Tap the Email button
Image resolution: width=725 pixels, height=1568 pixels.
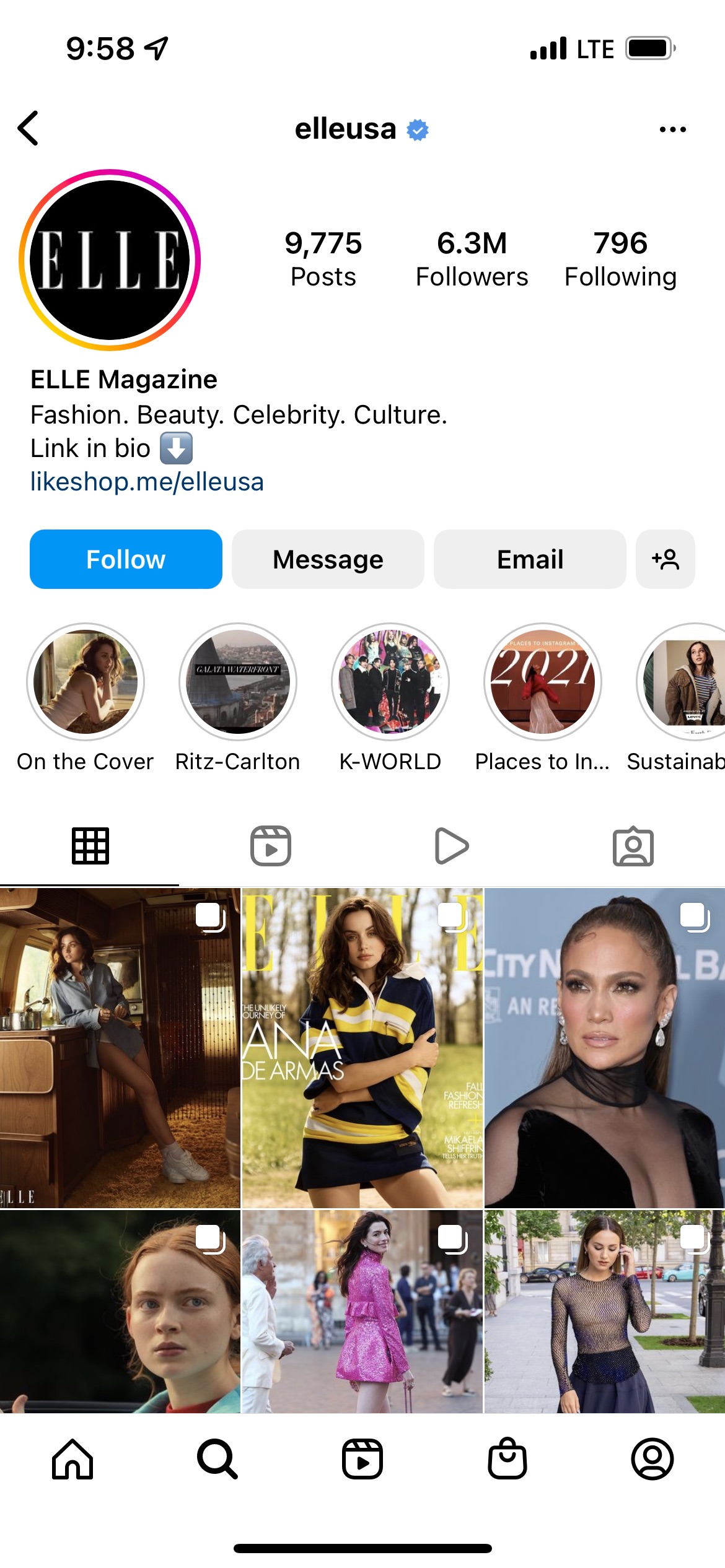point(530,559)
